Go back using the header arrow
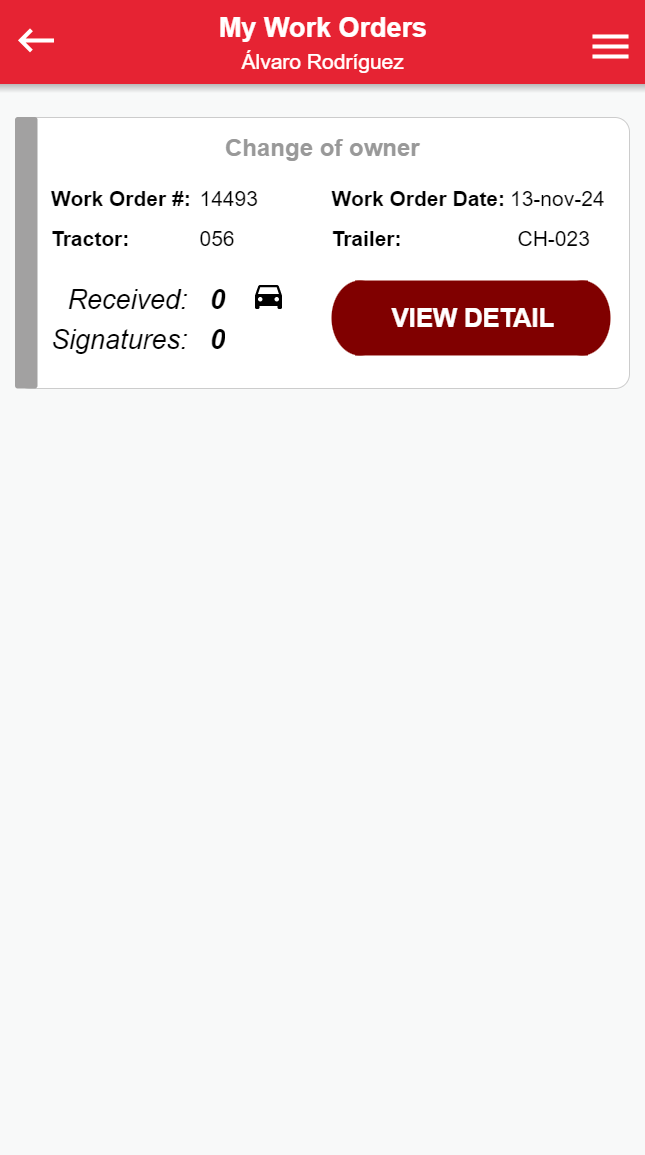645x1155 pixels. (36, 41)
